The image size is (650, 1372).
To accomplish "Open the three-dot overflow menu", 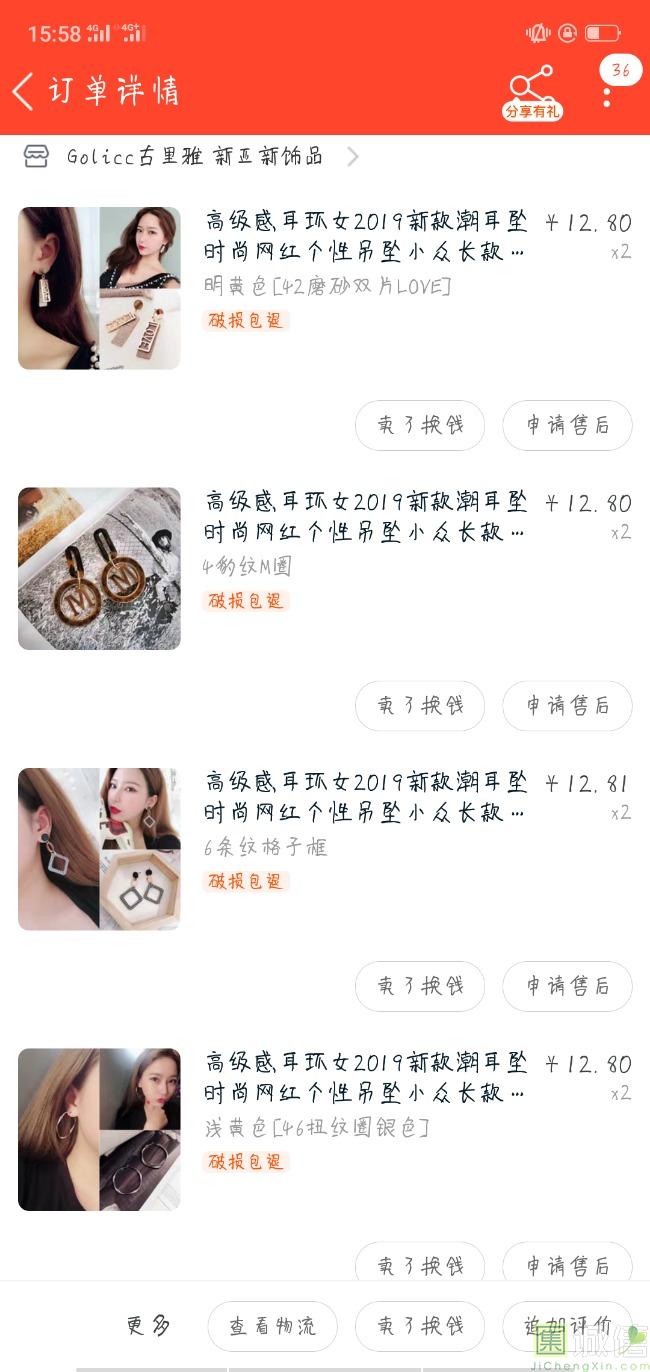I will (607, 97).
